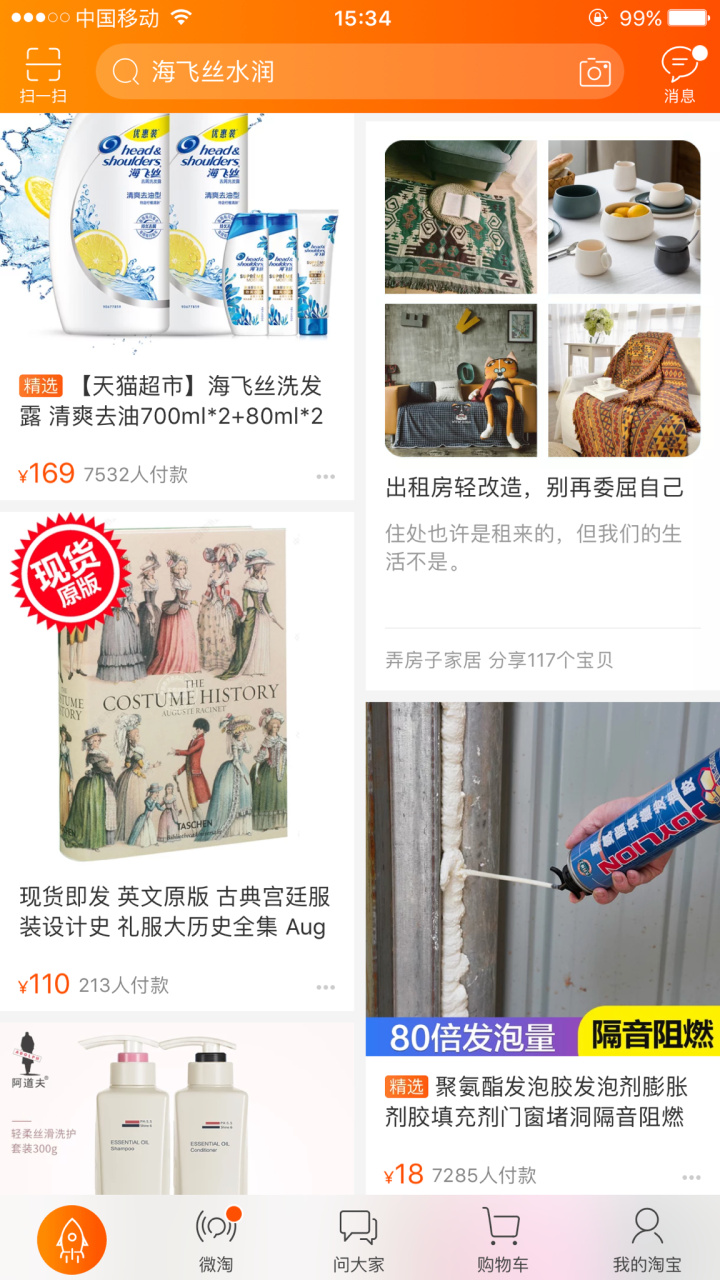Go to the 我的淘宝 tab
The width and height of the screenshot is (720, 1280).
pos(647,1240)
